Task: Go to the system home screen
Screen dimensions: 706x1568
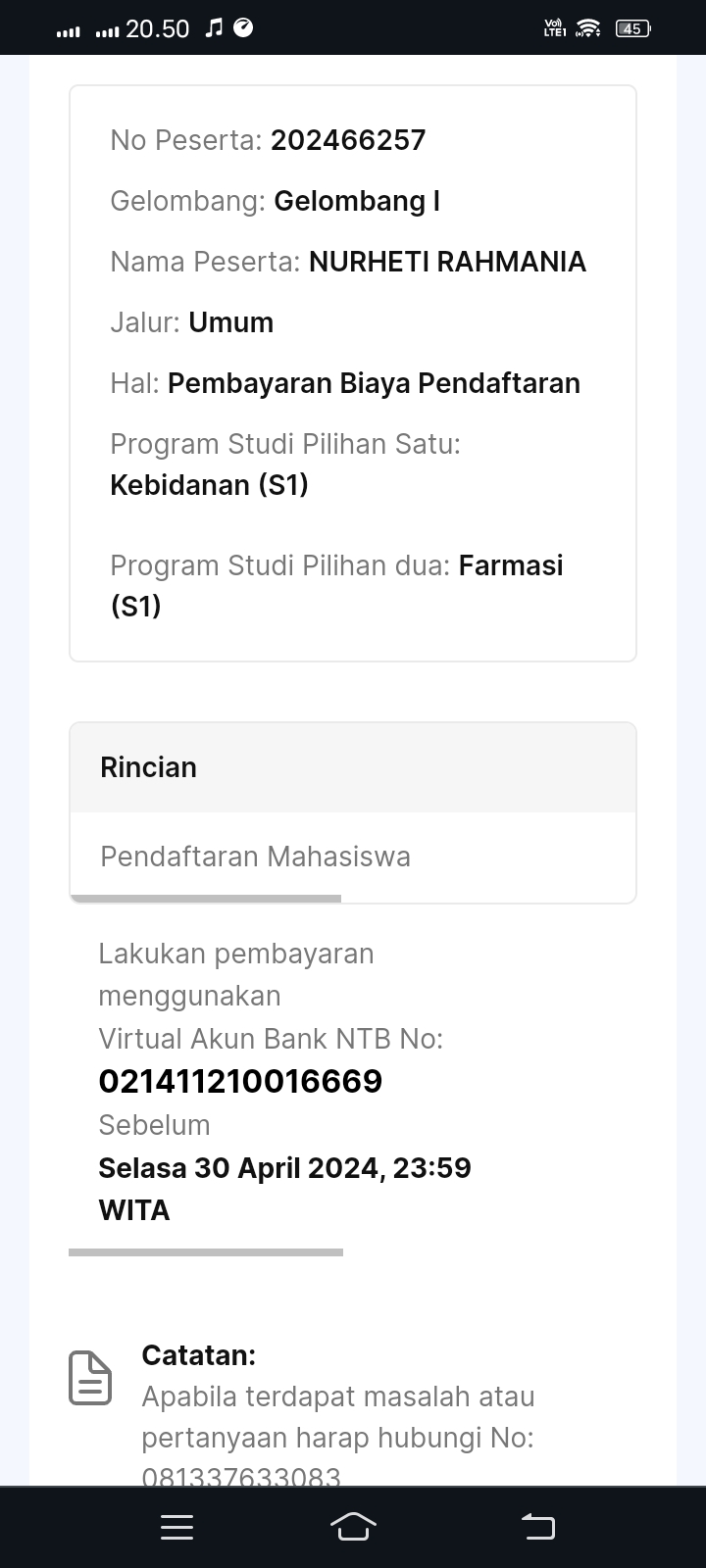Action: click(x=353, y=1527)
